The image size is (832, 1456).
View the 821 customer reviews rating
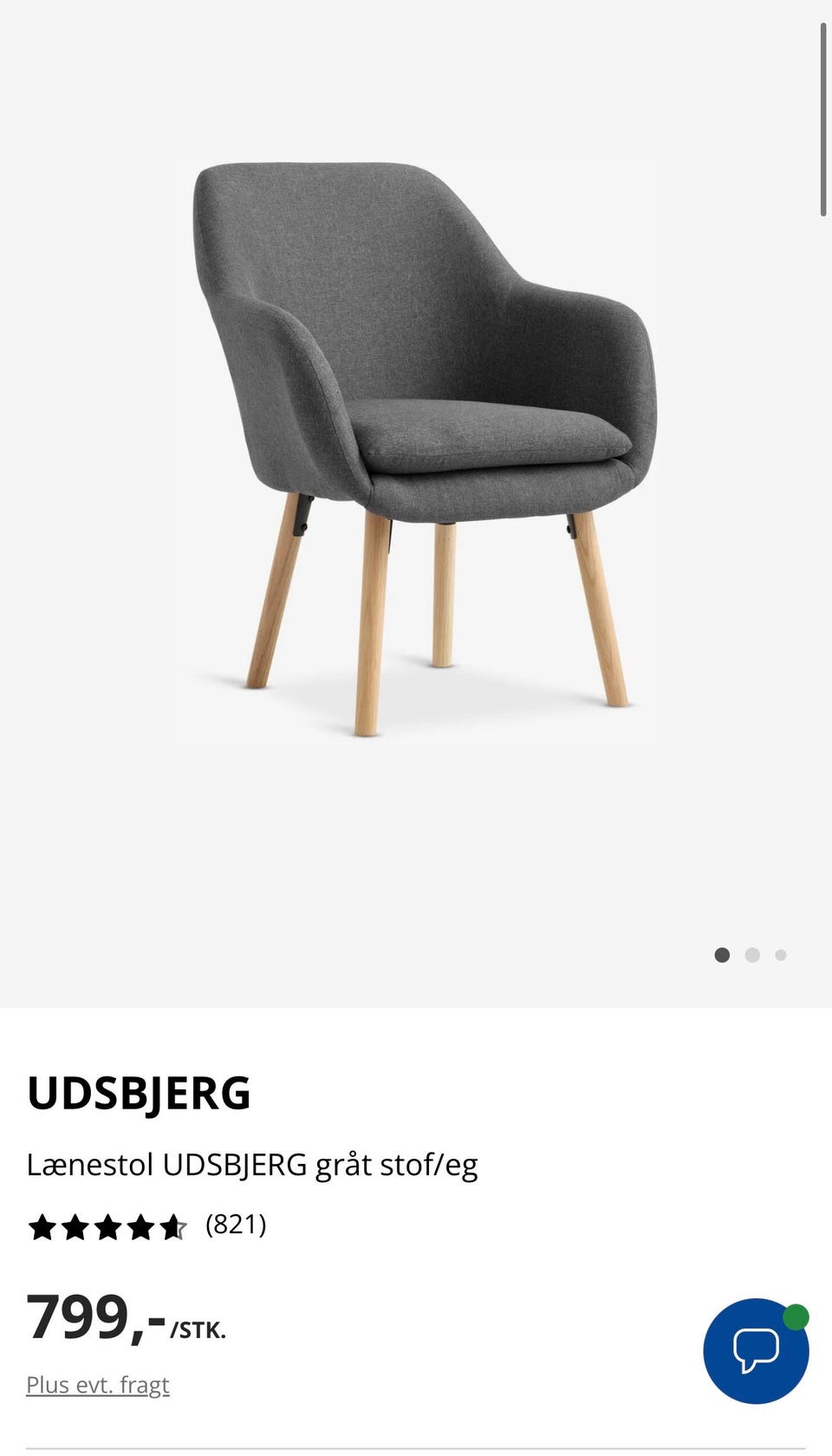point(147,1225)
